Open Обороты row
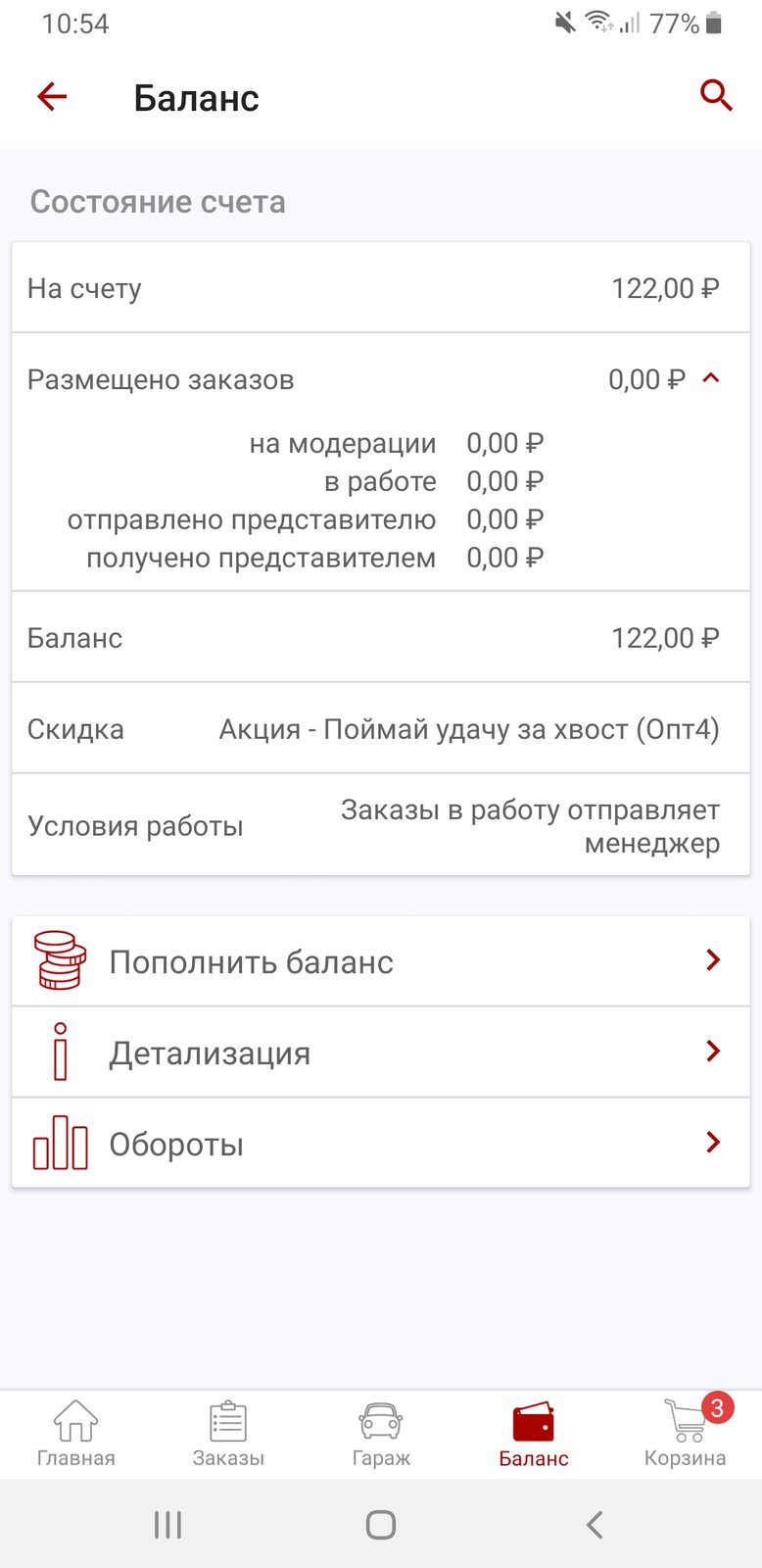Viewport: 762px width, 1568px height. click(380, 1144)
